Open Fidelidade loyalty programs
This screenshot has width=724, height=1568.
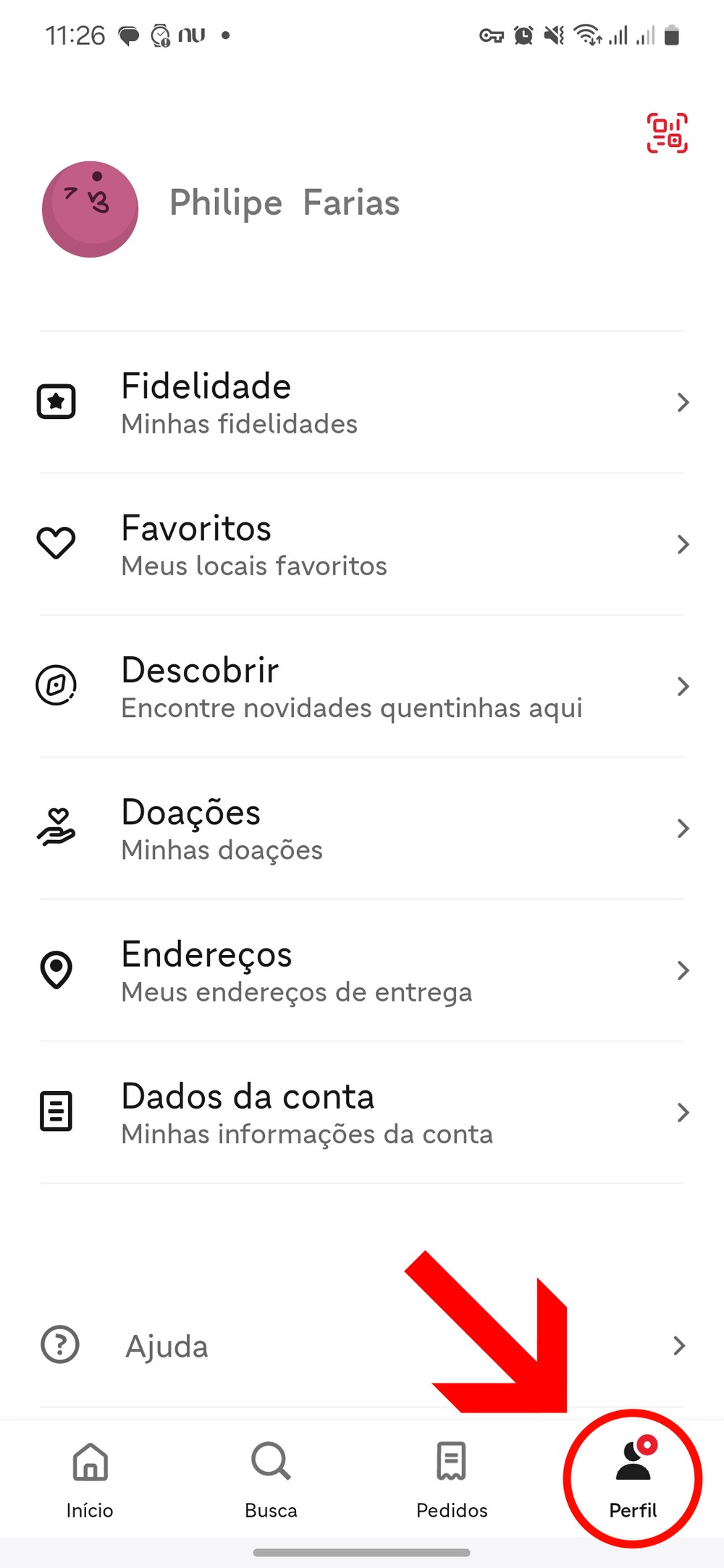pyautogui.click(x=362, y=402)
